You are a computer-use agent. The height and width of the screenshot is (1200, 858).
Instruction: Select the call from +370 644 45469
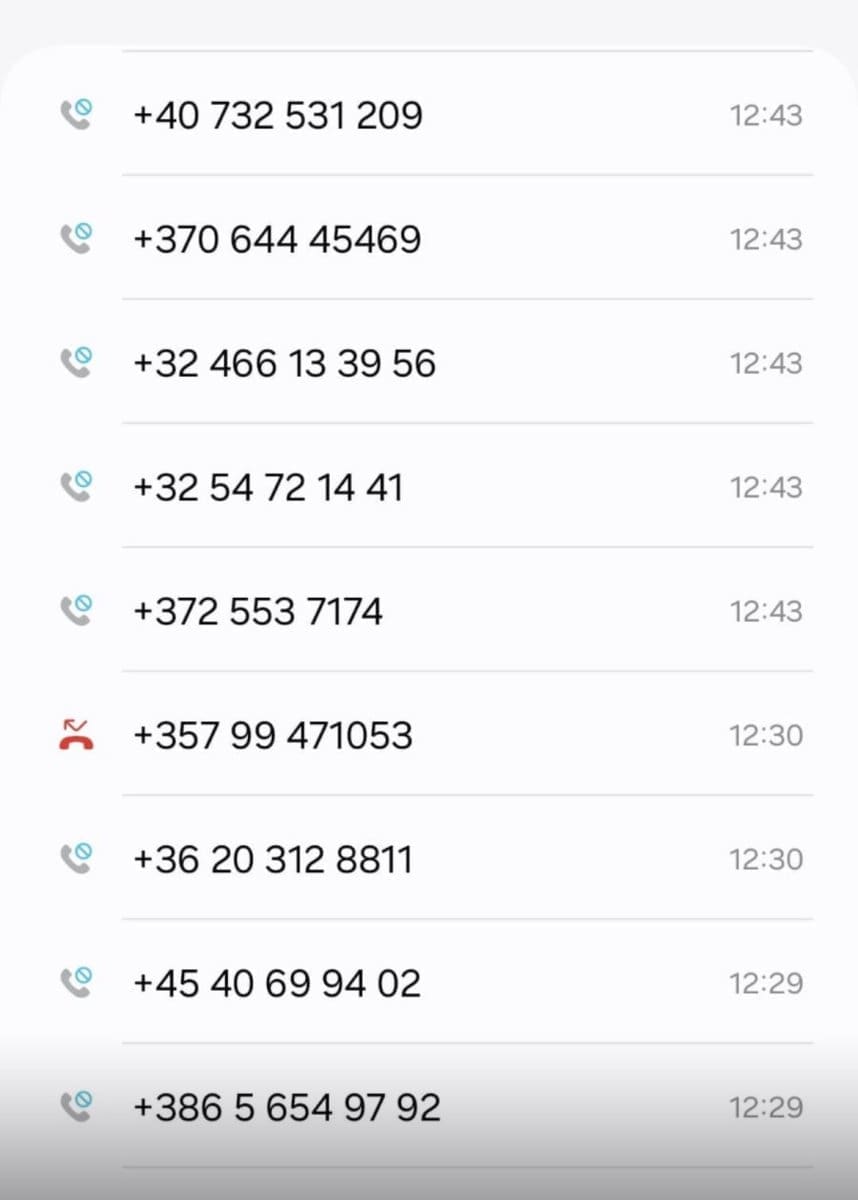[x=277, y=239]
